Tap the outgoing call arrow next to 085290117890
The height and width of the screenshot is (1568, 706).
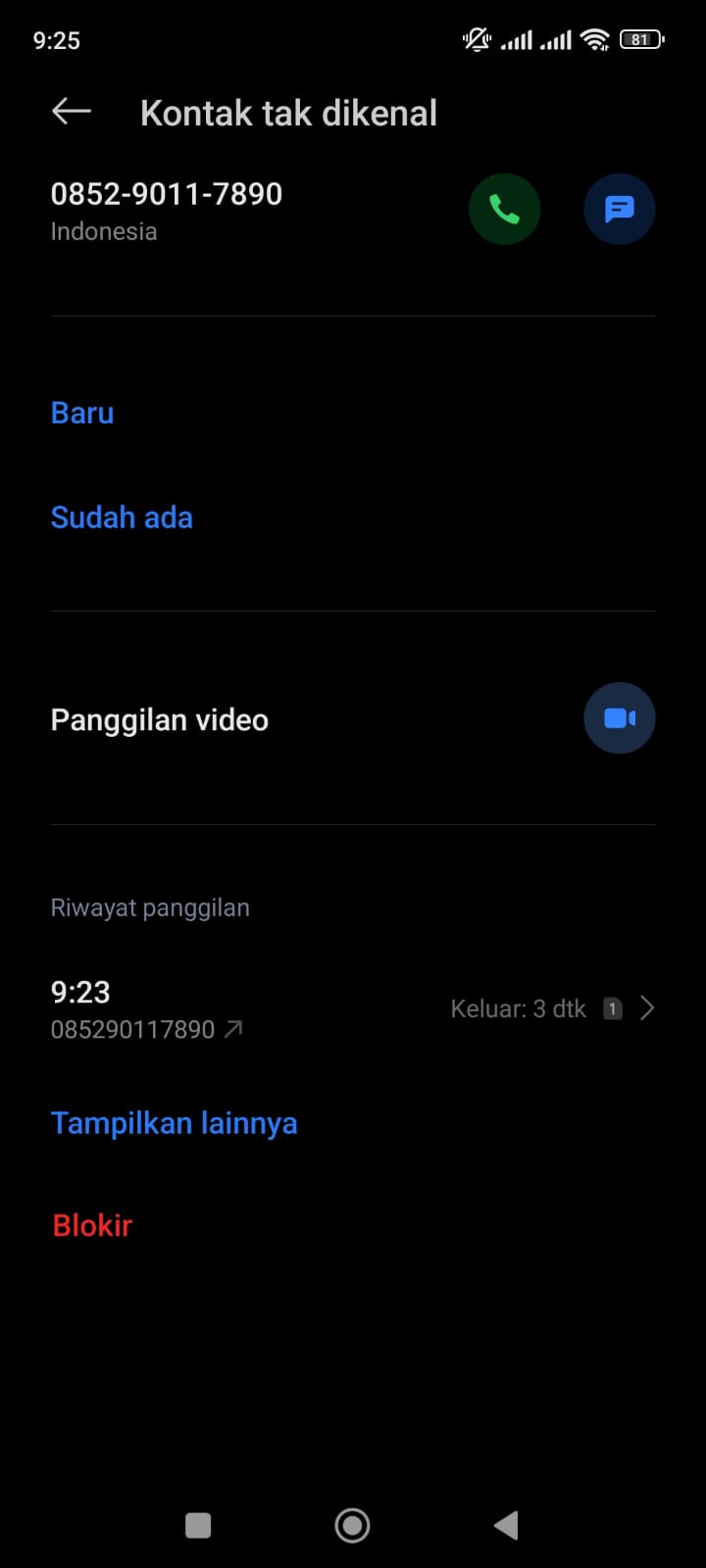tap(231, 1028)
